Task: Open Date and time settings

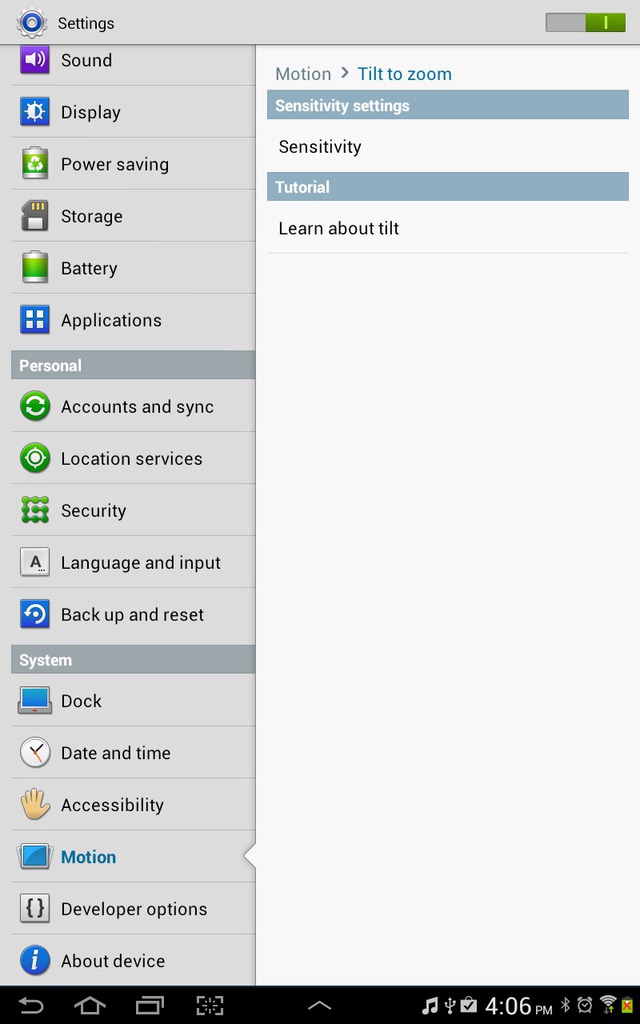Action: pos(133,752)
